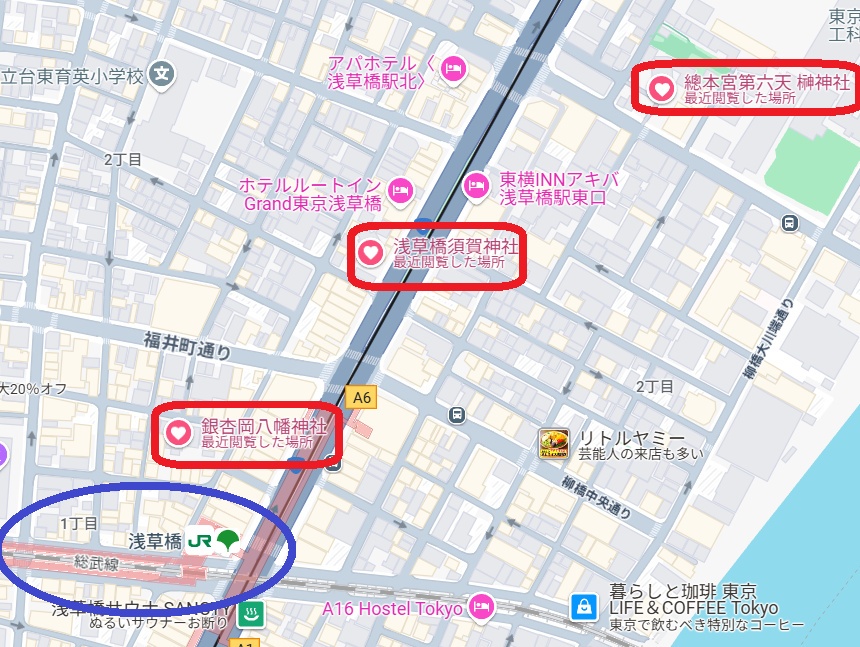Viewport: 860px width, 647px height.
Task: Open the 總本宮第六天 榊神社 saved place
Action: [661, 89]
